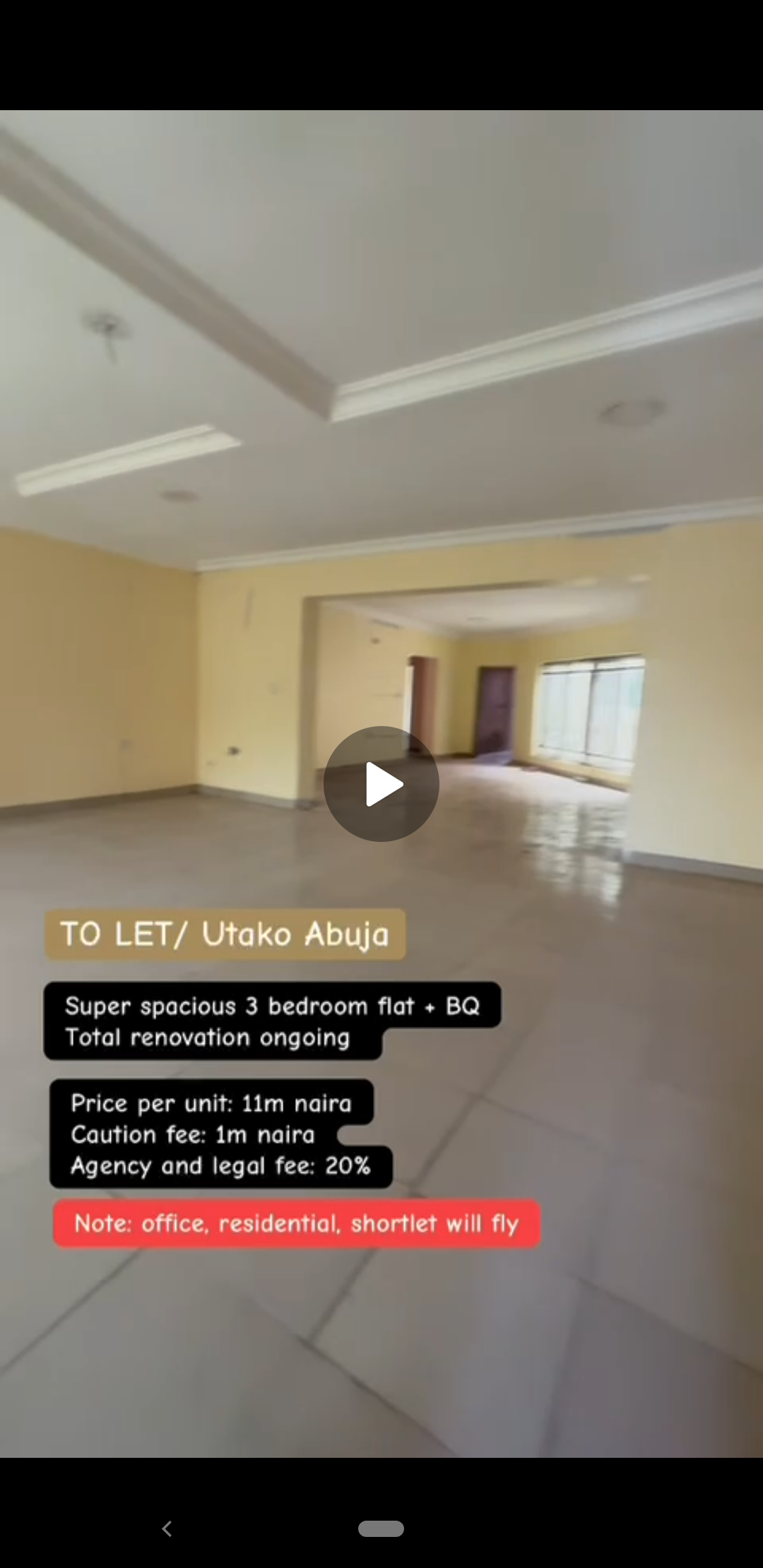Play the Utako Abuja apartment video
Viewport: 763px width, 1568px height.
coord(381,784)
